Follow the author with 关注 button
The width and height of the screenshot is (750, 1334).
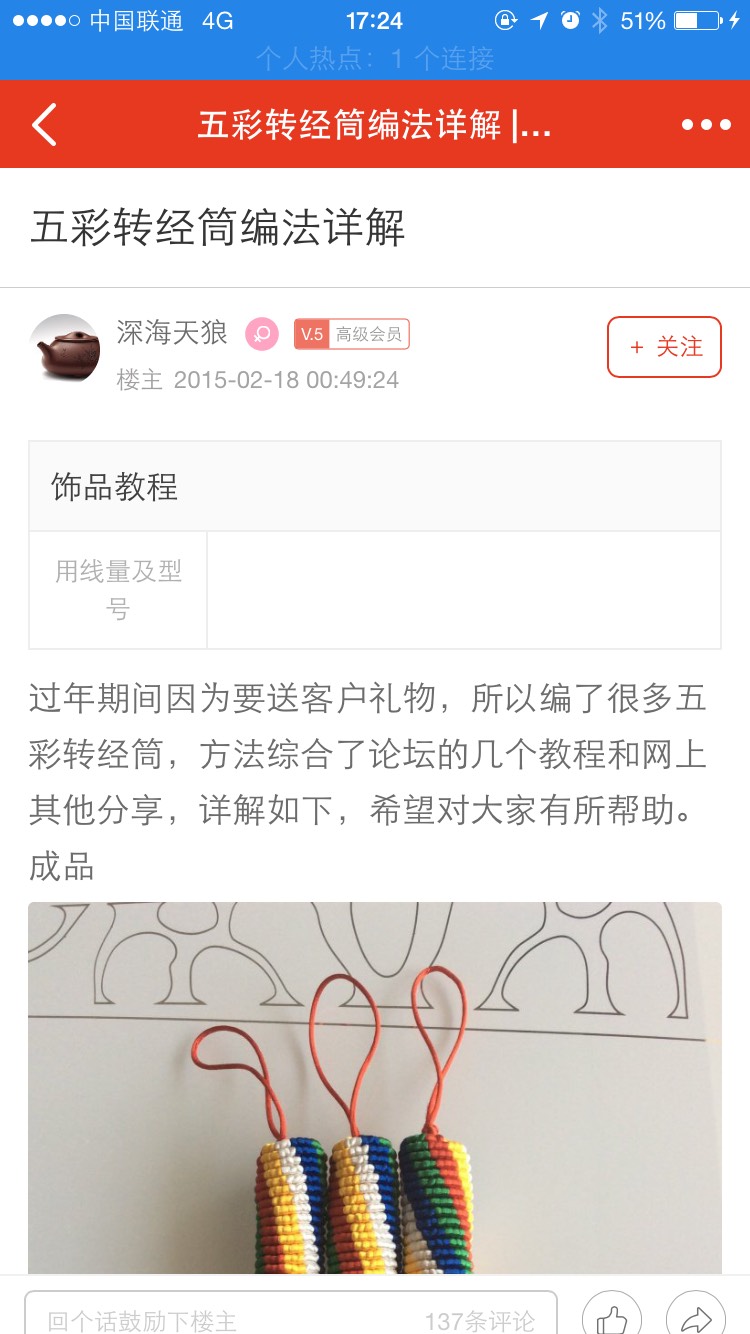coord(664,347)
